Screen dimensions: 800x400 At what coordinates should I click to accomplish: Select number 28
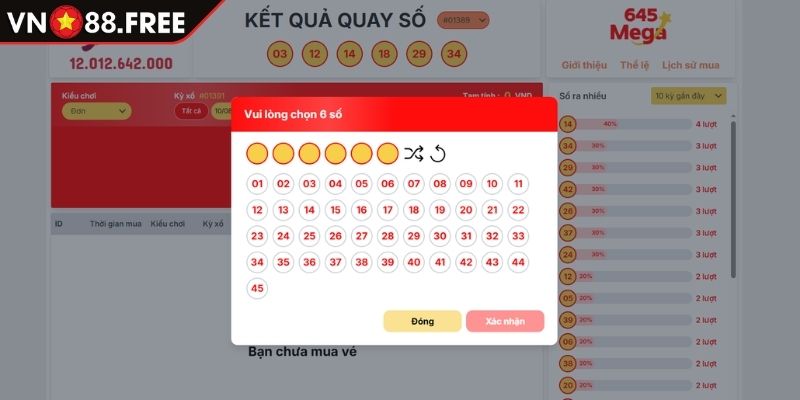click(388, 236)
